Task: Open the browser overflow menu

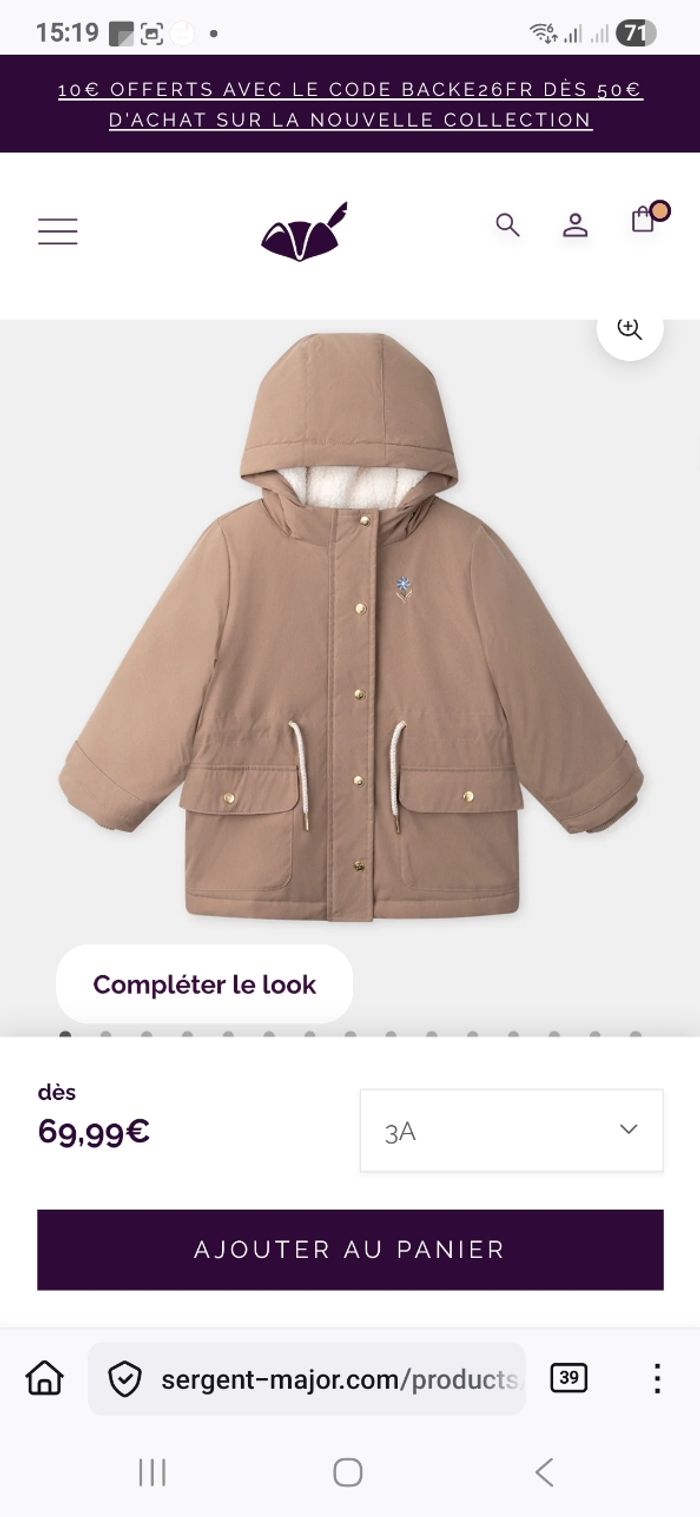Action: 657,1378
